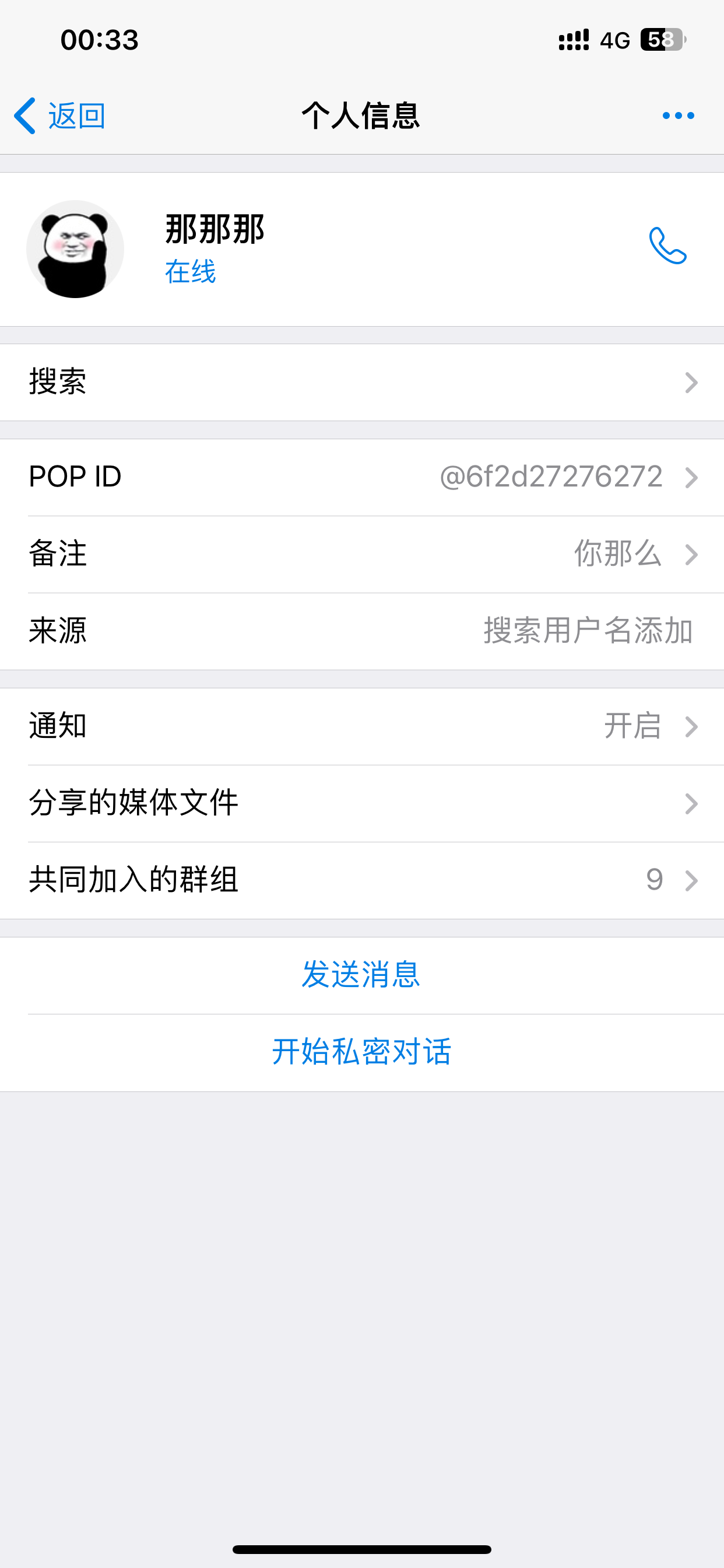The width and height of the screenshot is (724, 1568).
Task: Tap the home indicator bar at bottom
Action: 362,1550
